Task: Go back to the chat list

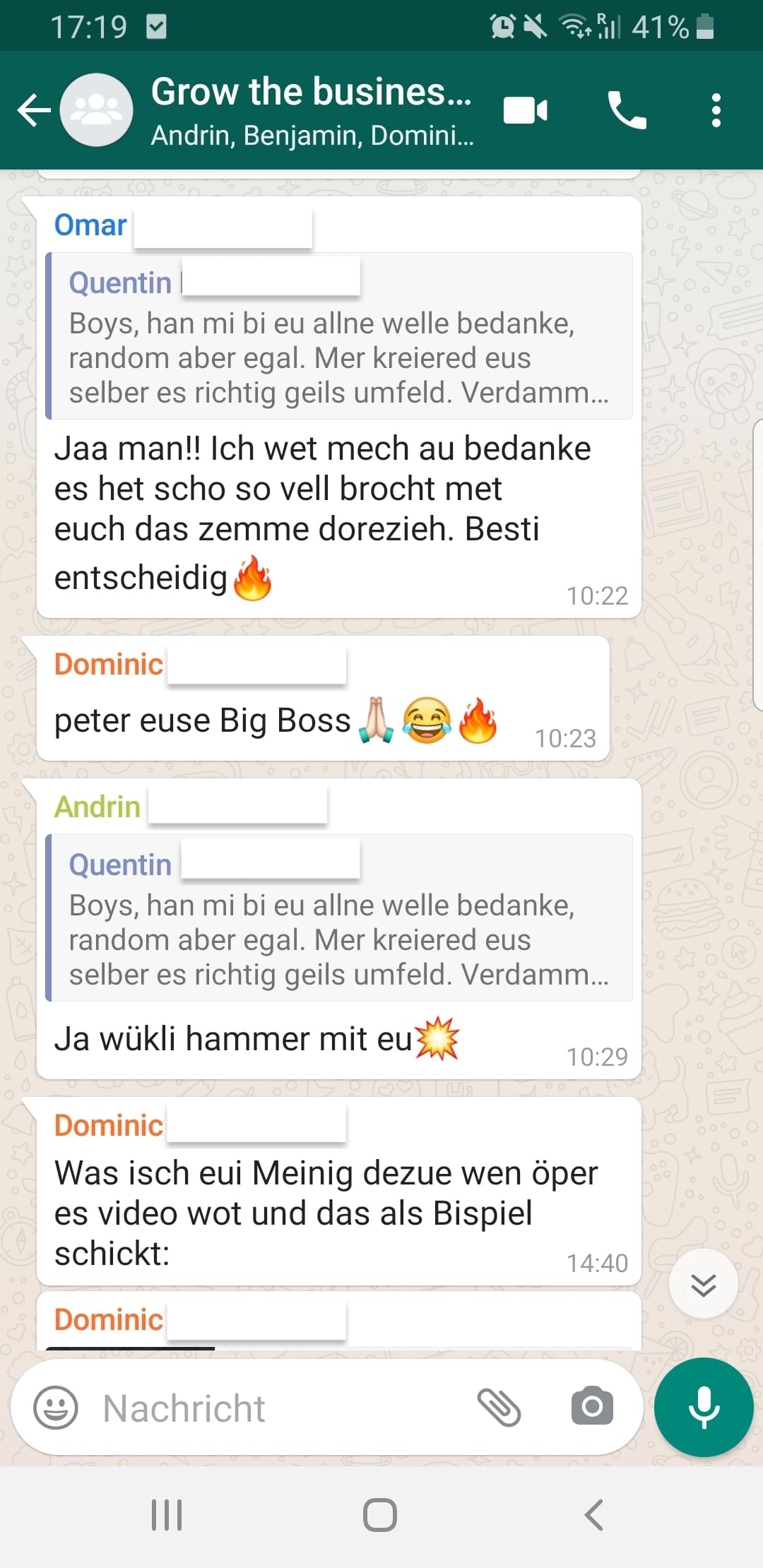Action: tap(34, 110)
